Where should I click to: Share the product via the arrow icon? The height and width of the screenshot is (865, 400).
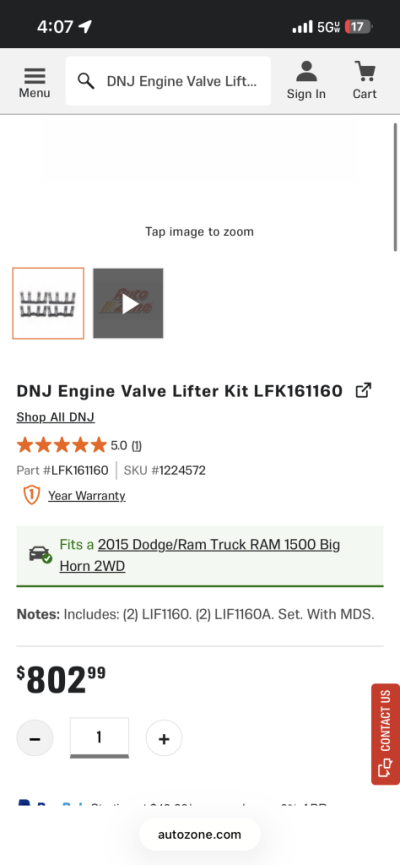(x=363, y=391)
